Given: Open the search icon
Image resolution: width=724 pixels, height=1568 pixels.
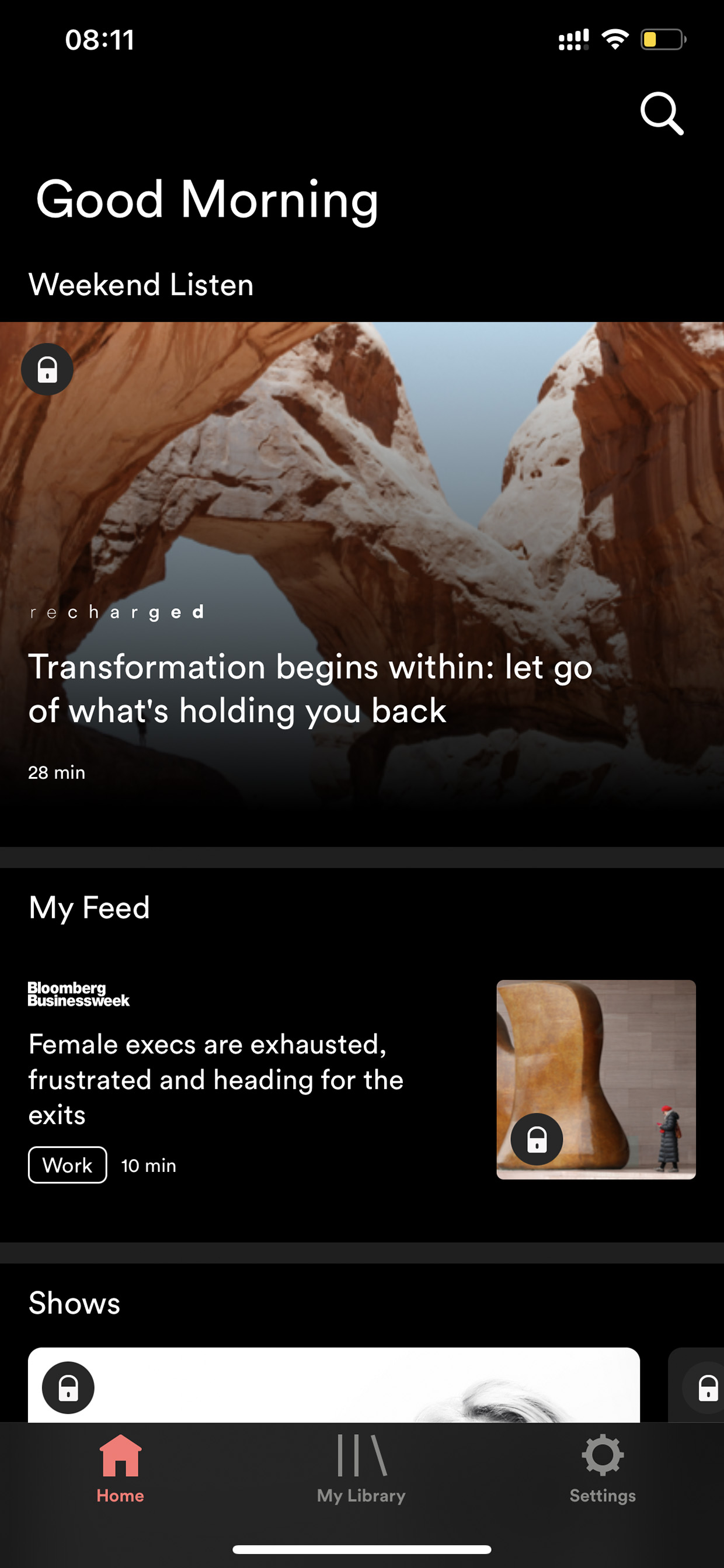Looking at the screenshot, I should tap(662, 114).
